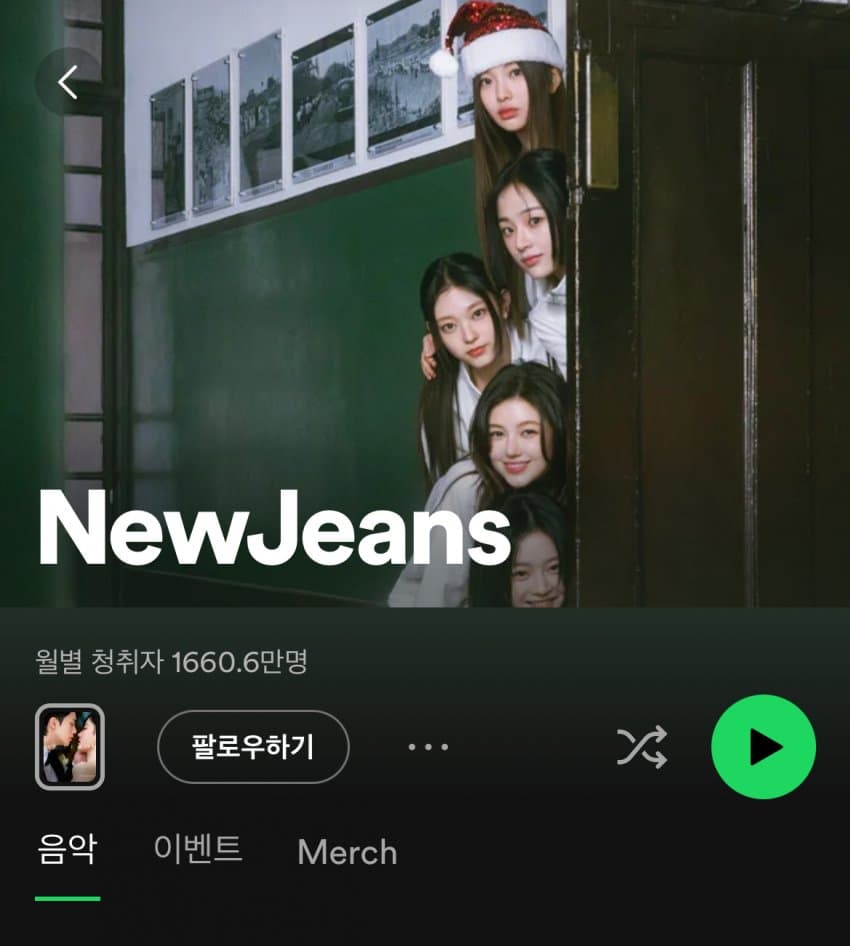Follow NewJeans with the 팔로우하기 button

(253, 747)
